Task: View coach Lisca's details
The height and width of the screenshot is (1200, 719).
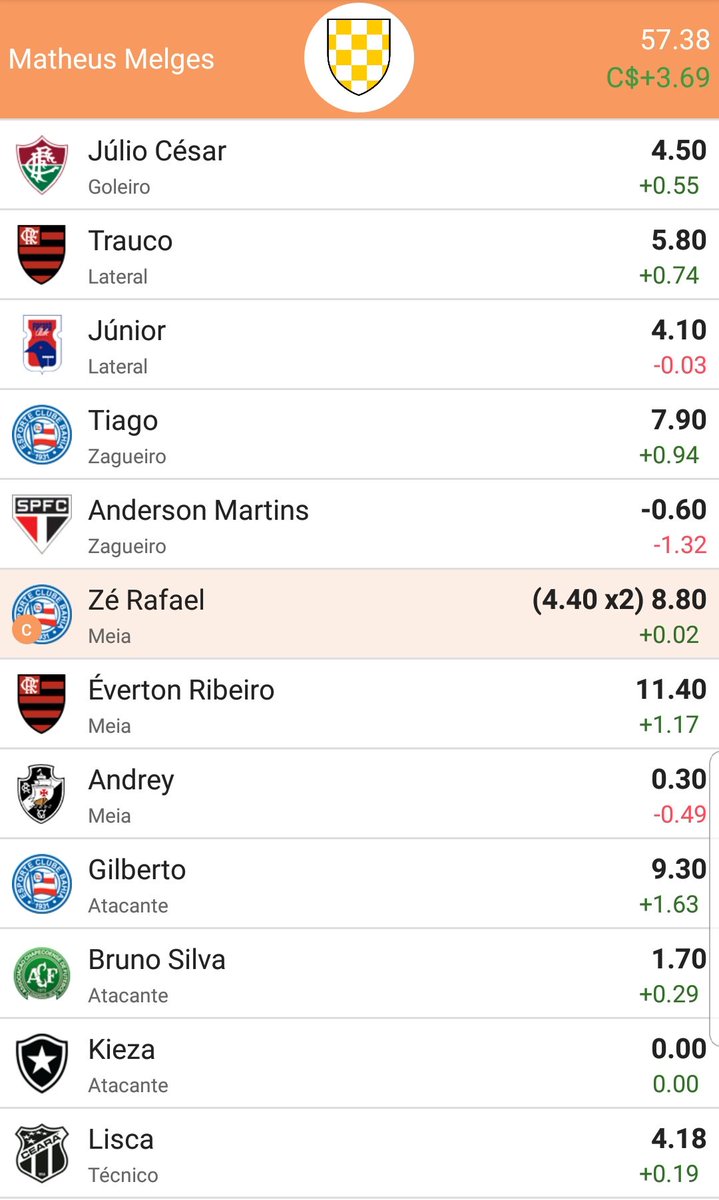Action: (359, 1154)
